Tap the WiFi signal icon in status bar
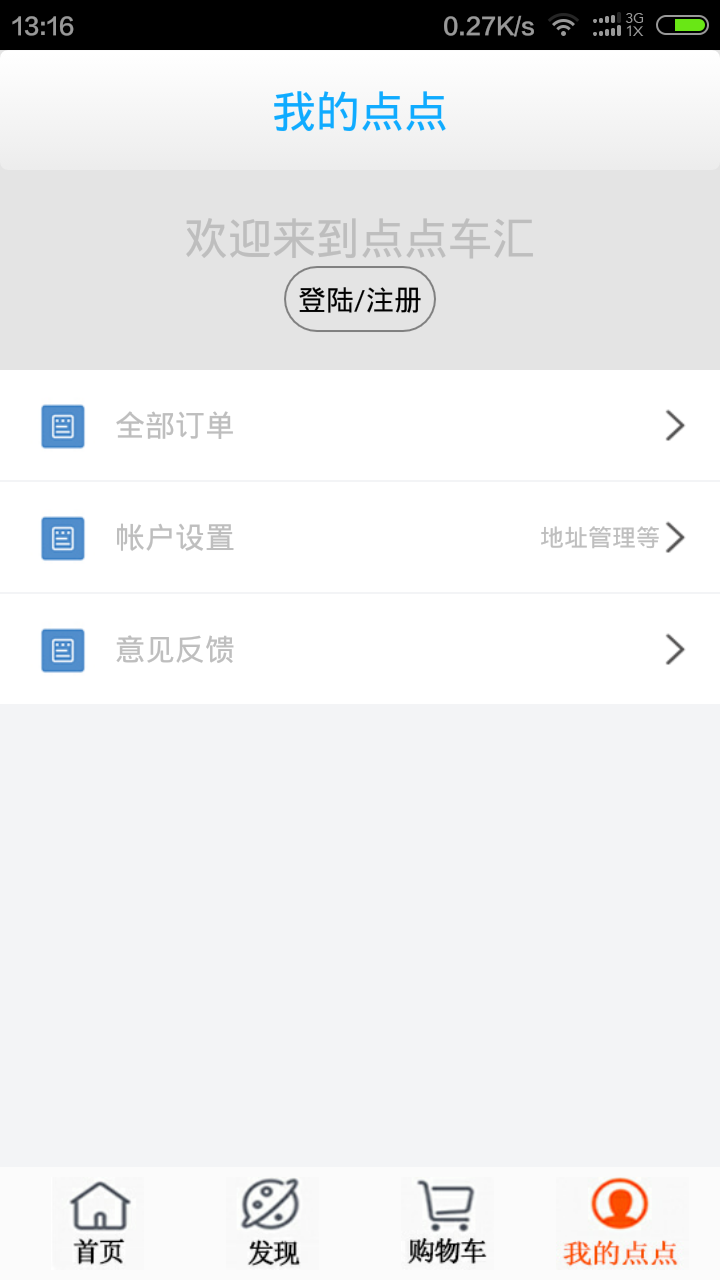Screen dimensions: 720x1280 pyautogui.click(x=564, y=25)
